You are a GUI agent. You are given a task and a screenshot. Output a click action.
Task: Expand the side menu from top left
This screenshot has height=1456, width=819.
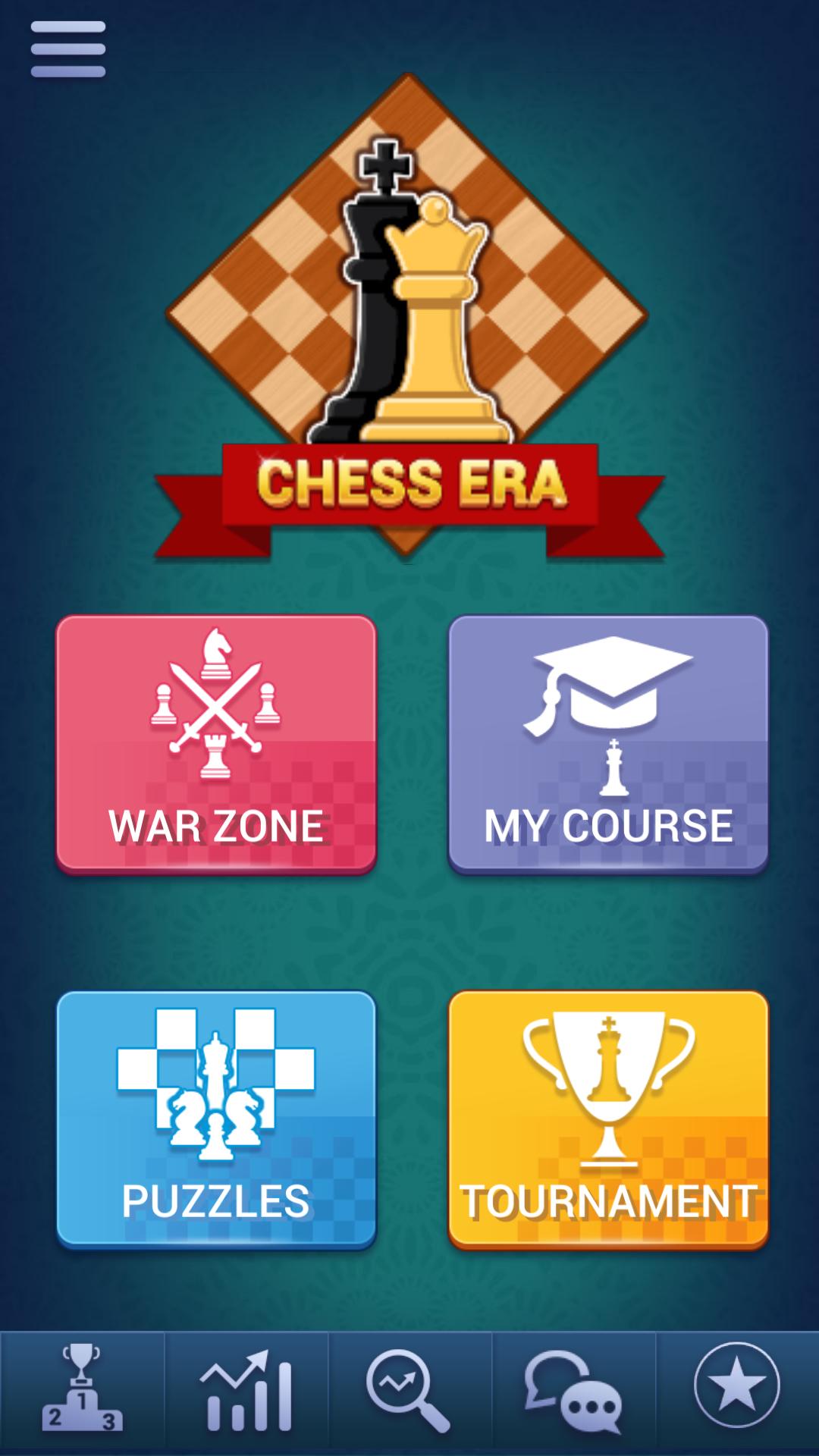[x=68, y=48]
